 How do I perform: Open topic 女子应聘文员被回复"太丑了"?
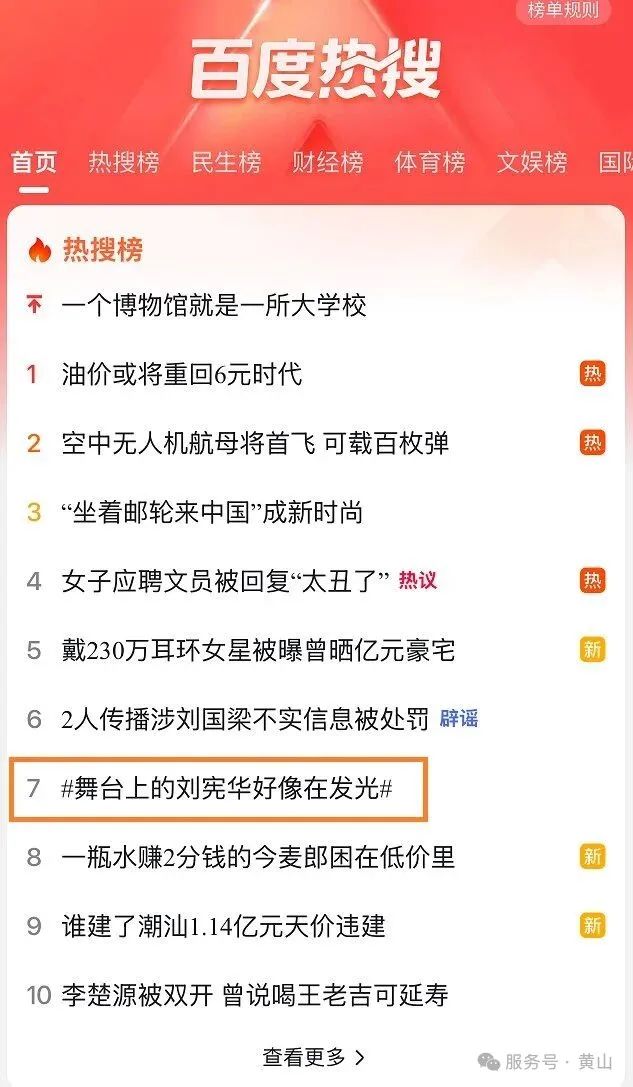[x=225, y=581]
